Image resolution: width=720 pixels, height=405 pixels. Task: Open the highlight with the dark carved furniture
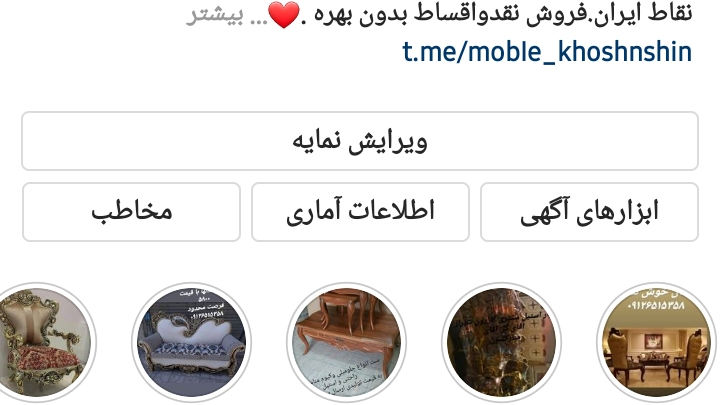[x=501, y=343]
